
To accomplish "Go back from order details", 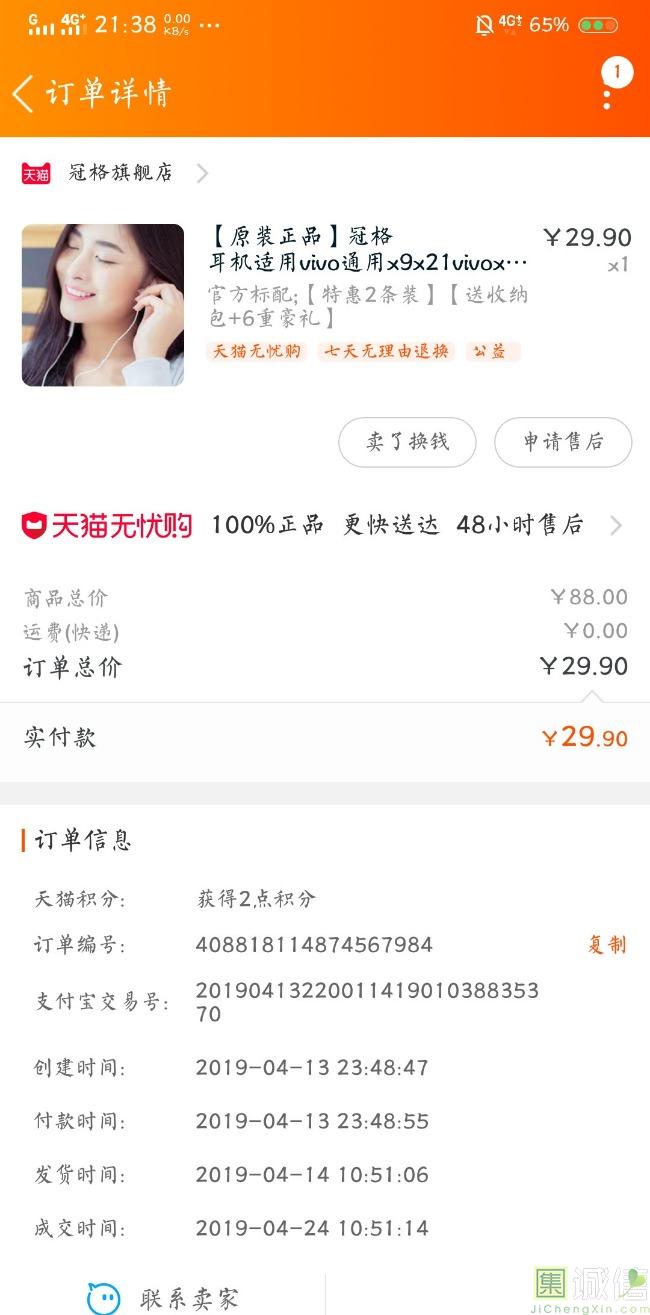I will (24, 94).
